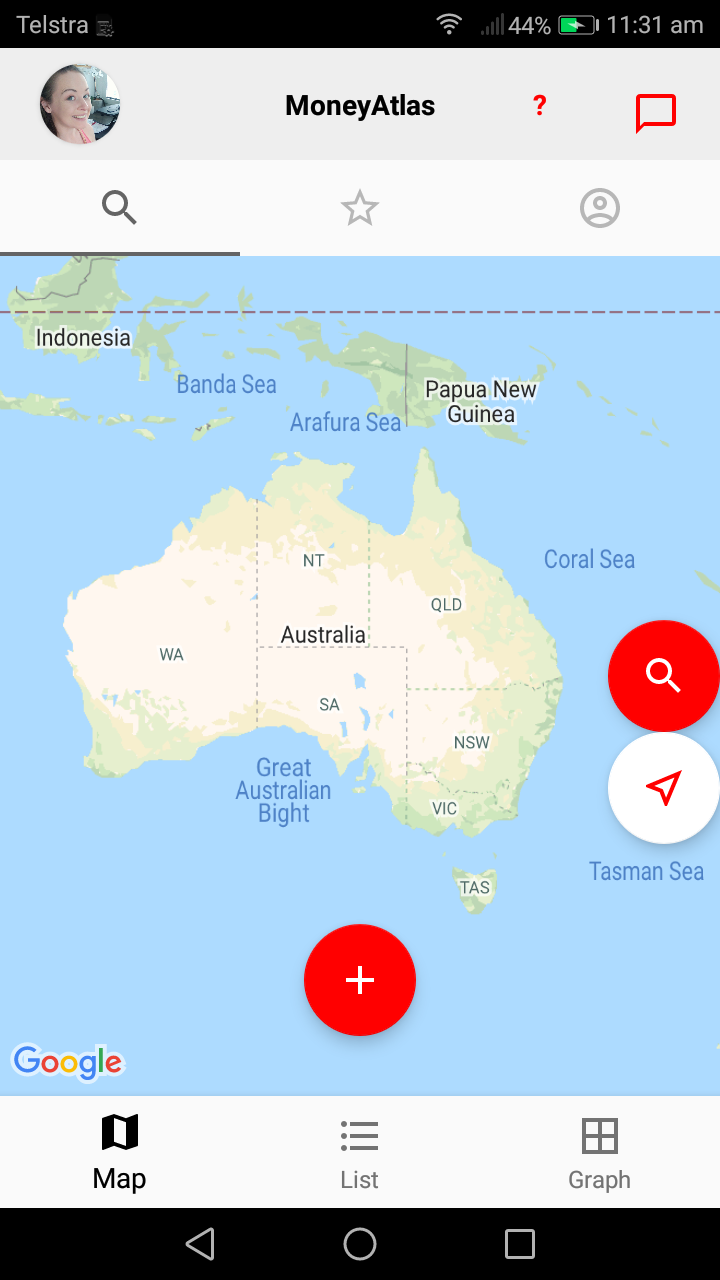Viewport: 720px width, 1280px height.
Task: Open the red question mark help
Action: 539,105
